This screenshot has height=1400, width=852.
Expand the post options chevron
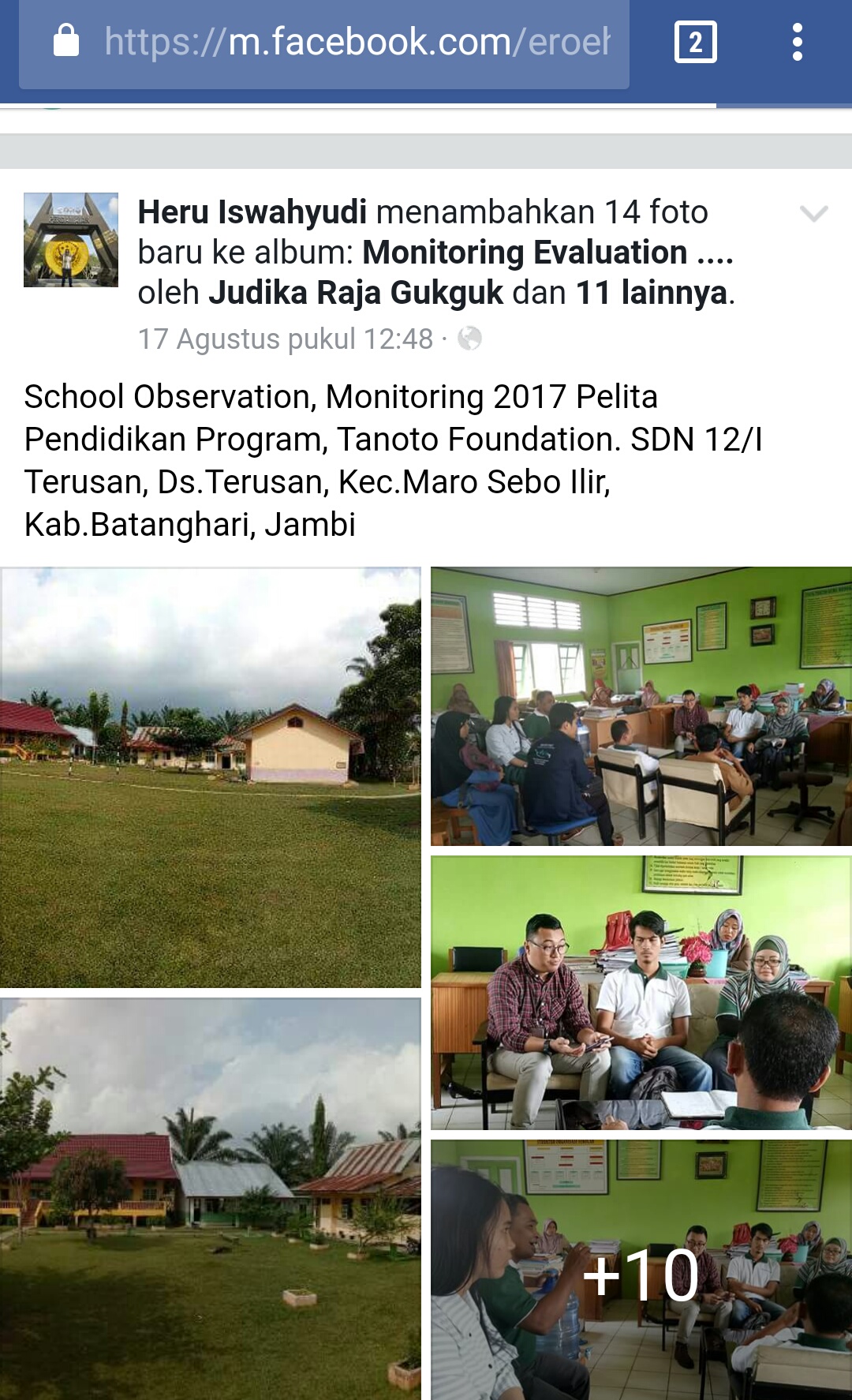[813, 213]
